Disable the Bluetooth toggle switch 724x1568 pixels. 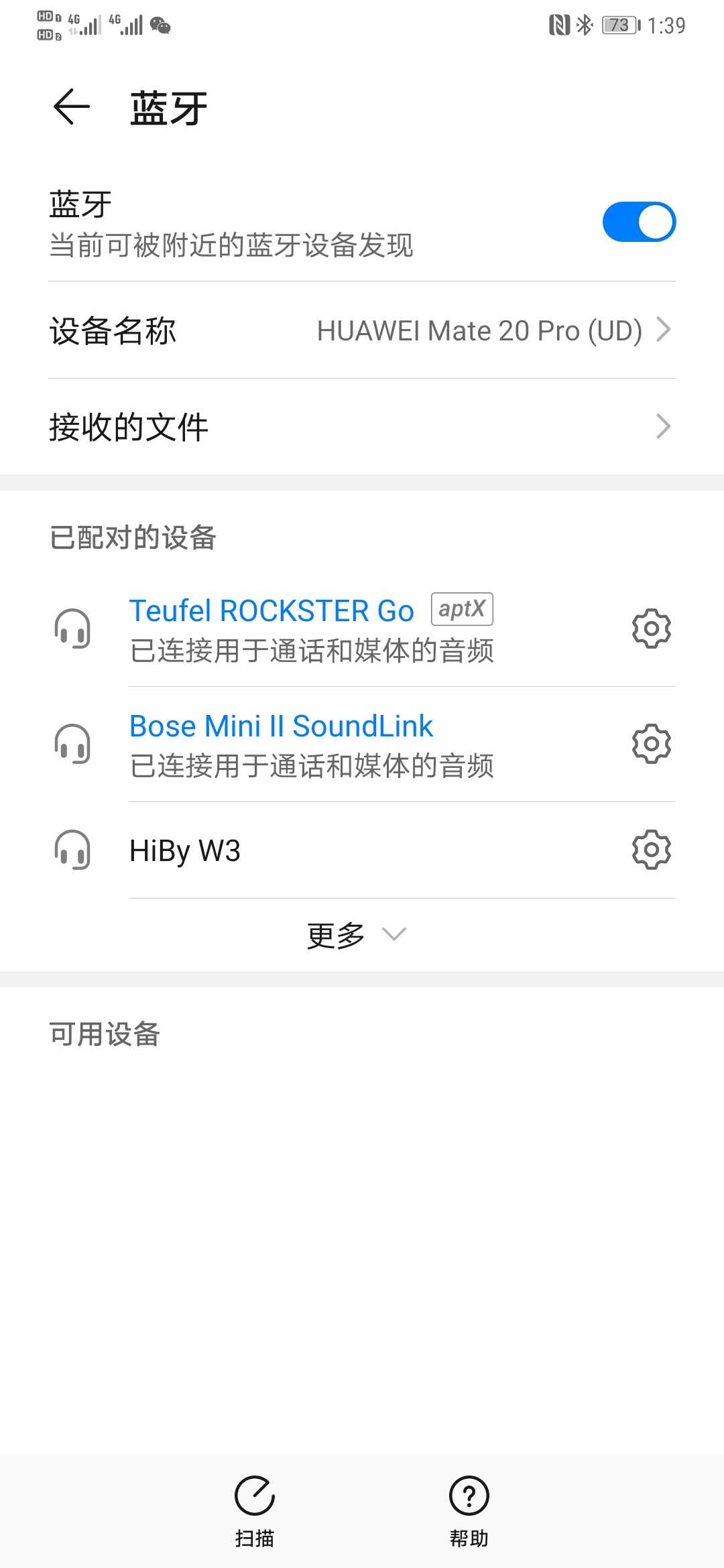(x=640, y=221)
